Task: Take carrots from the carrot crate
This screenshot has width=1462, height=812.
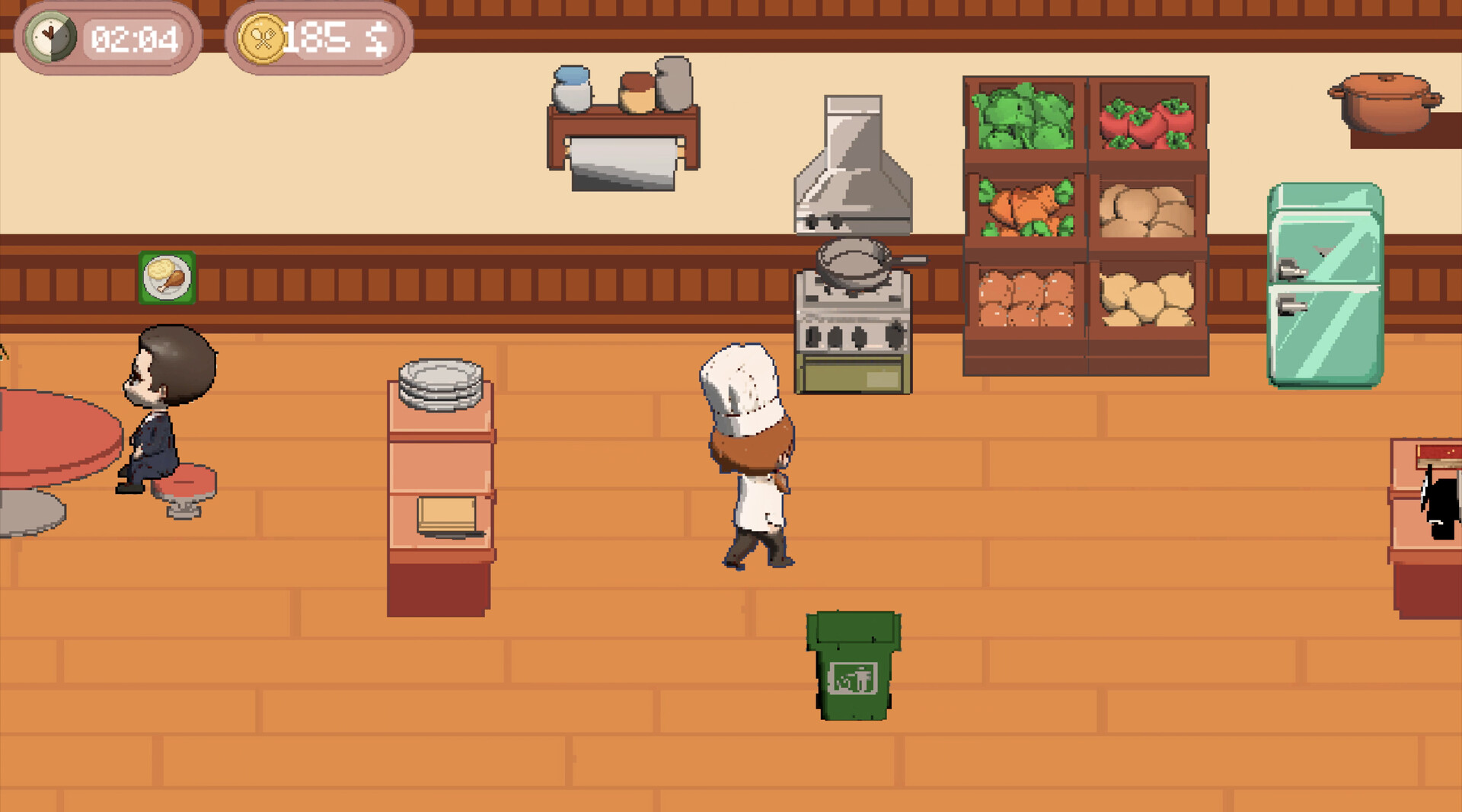Action: 1026,209
